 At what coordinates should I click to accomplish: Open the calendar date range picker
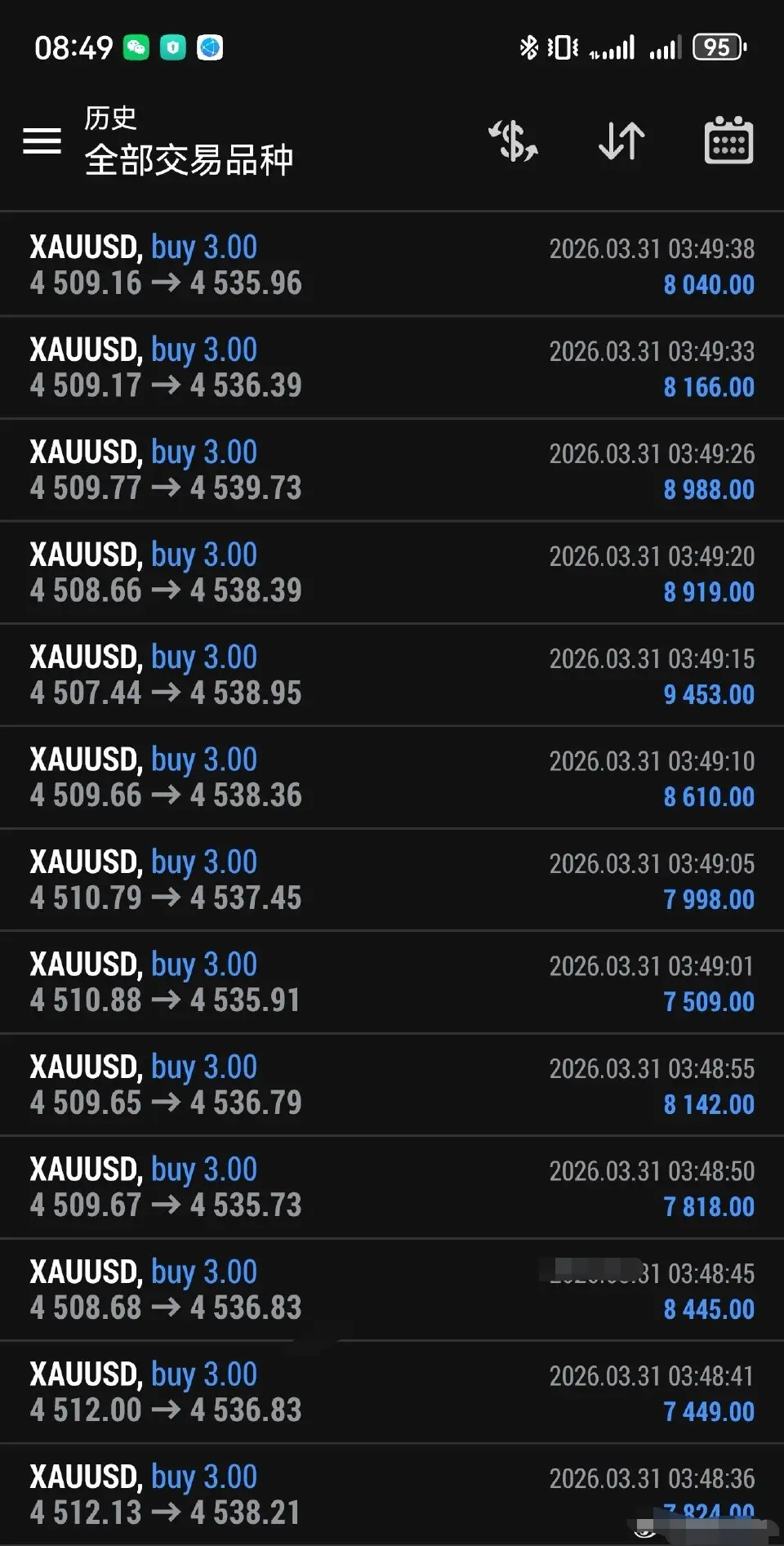click(728, 140)
